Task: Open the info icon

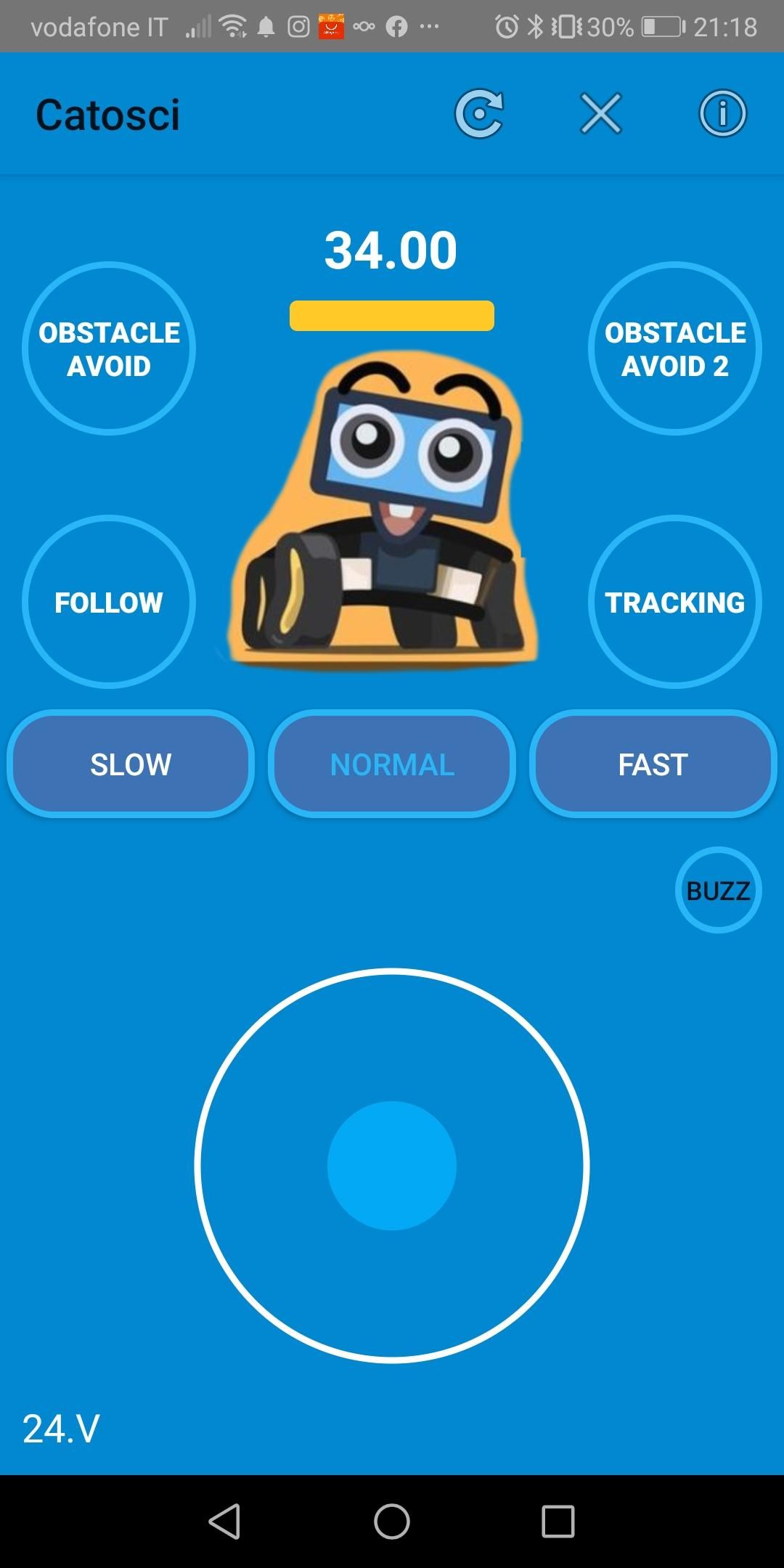Action: 722,114
